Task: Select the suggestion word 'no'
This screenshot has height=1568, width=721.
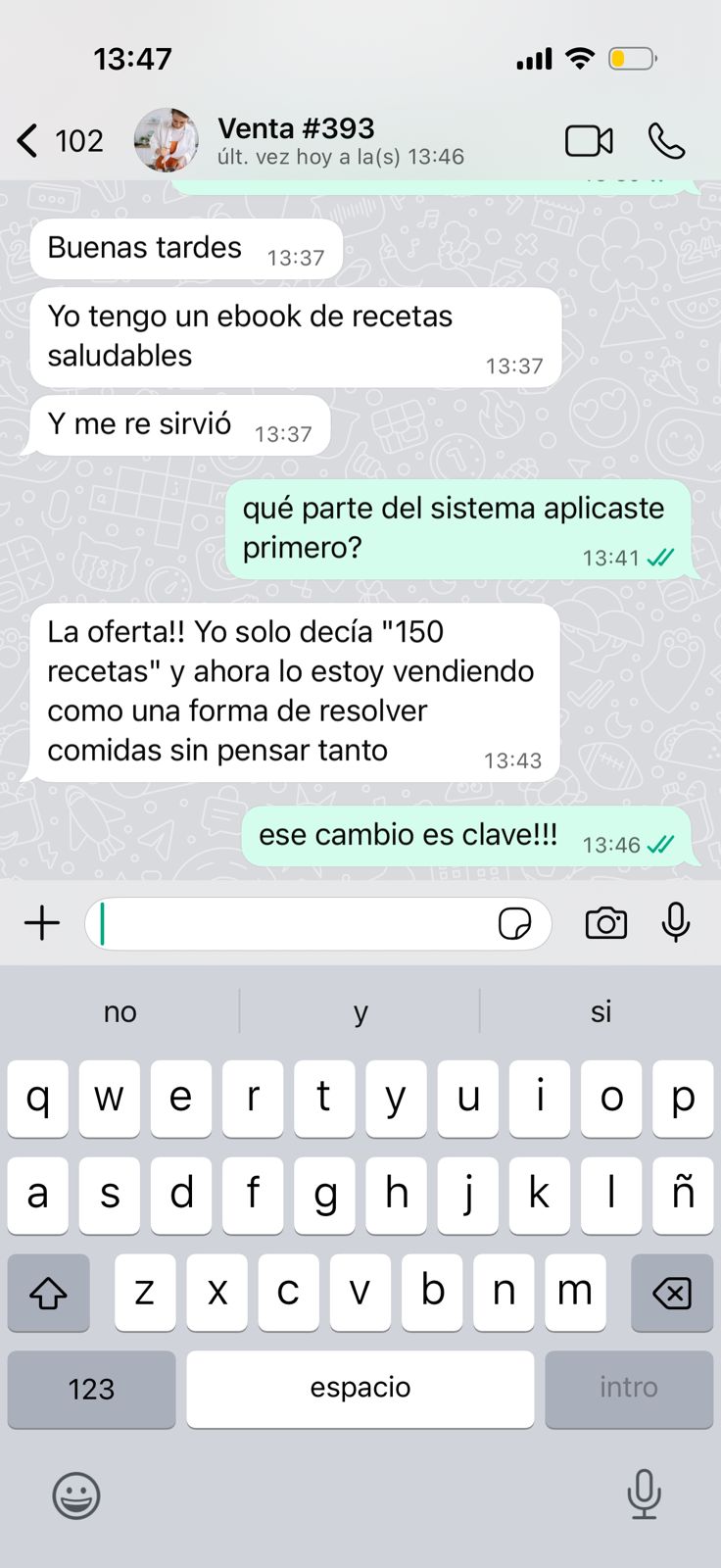Action: point(120,1011)
